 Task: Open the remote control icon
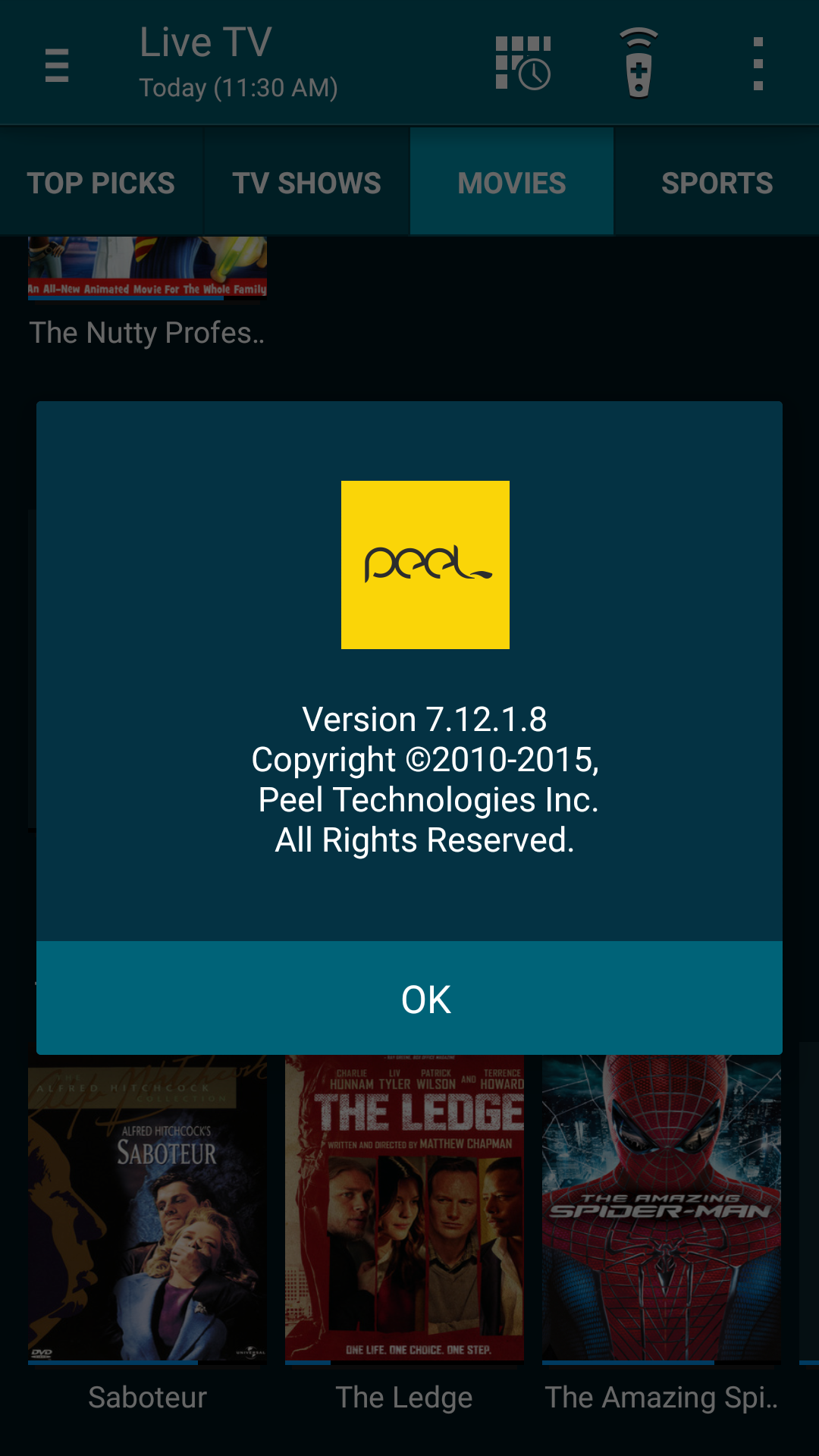click(639, 64)
